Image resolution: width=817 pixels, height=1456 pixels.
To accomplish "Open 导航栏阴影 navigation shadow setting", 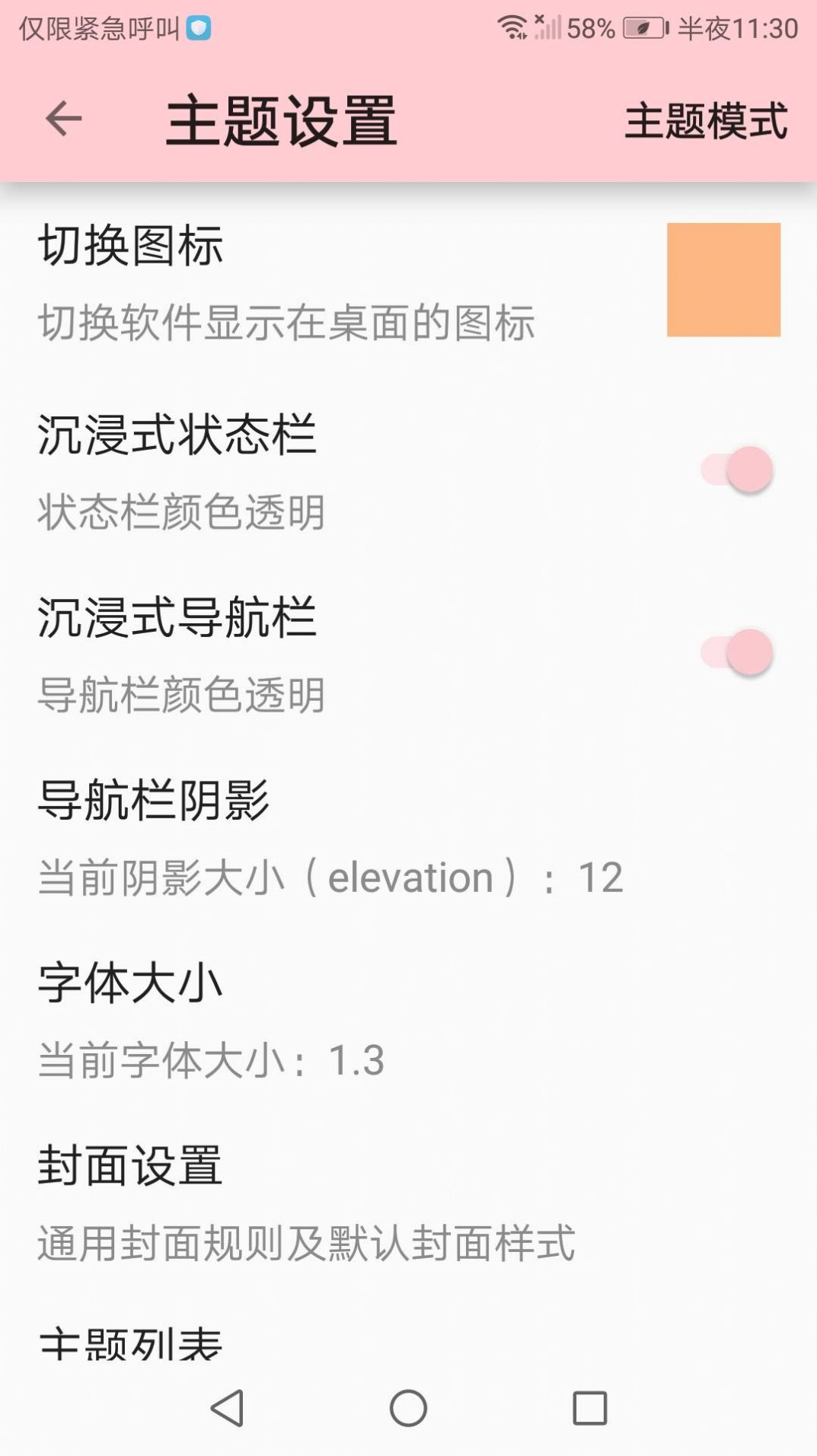I will (305, 833).
